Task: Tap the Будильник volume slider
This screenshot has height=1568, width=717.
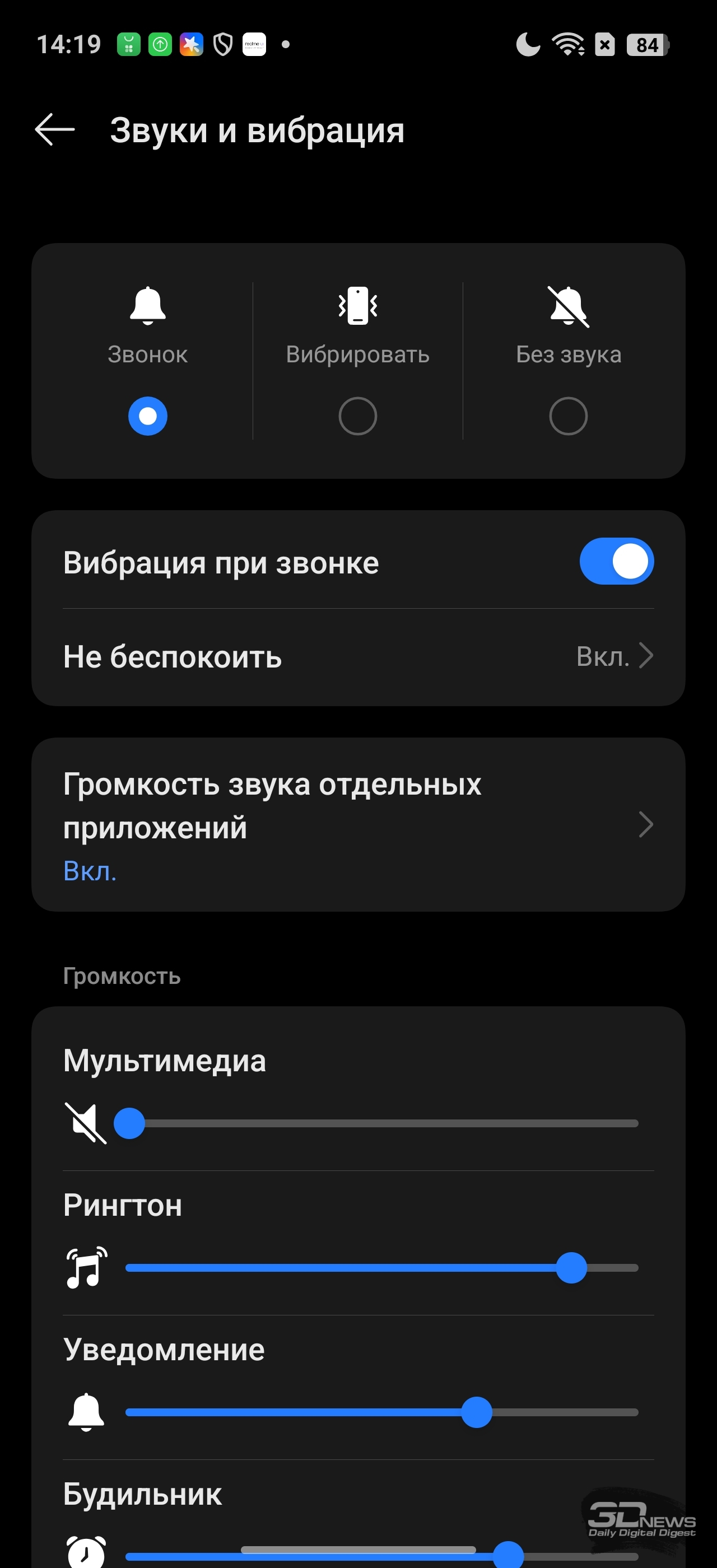Action: 381,1556
